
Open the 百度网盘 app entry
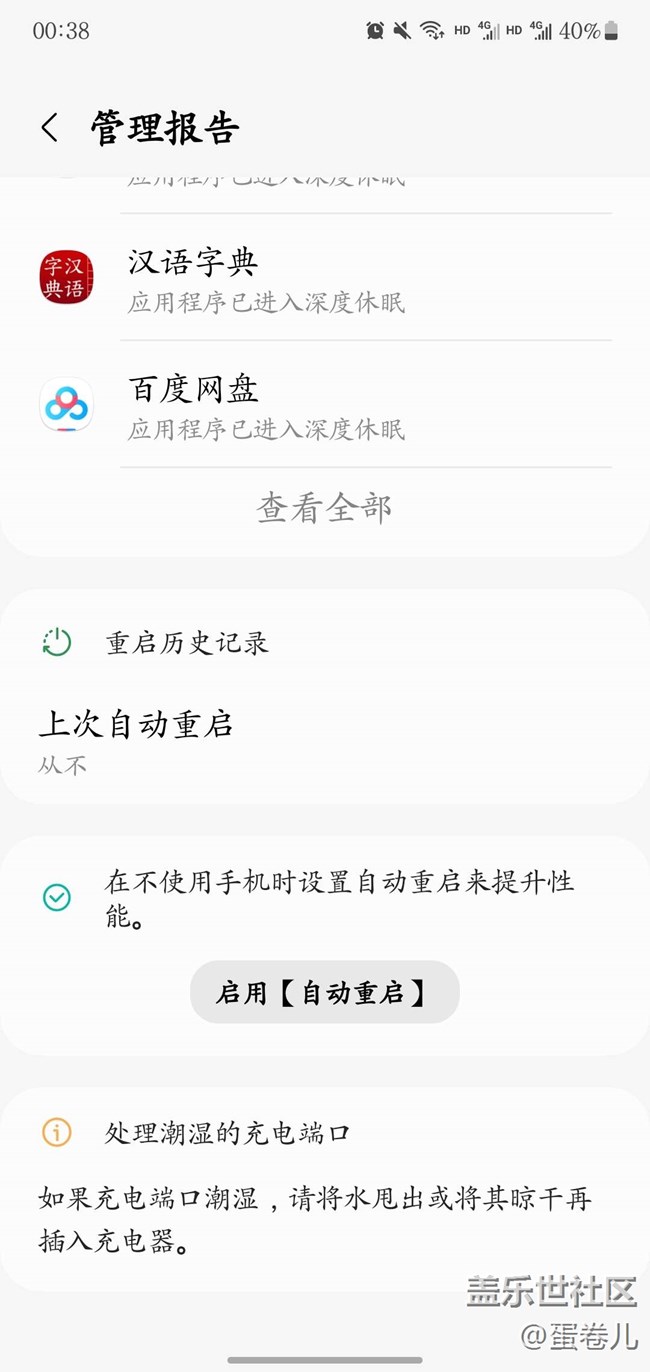pyautogui.click(x=324, y=405)
